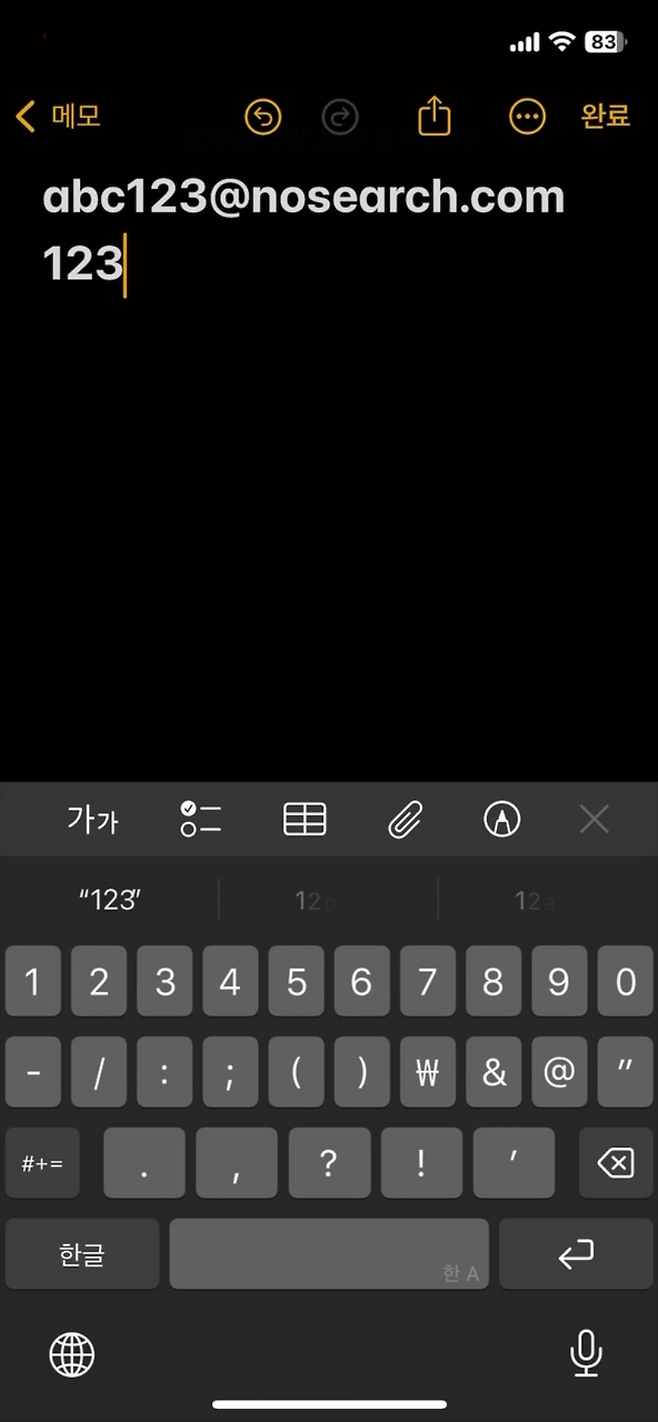Close the formatting toolbar
Image resolution: width=658 pixels, height=1422 pixels.
click(x=594, y=820)
